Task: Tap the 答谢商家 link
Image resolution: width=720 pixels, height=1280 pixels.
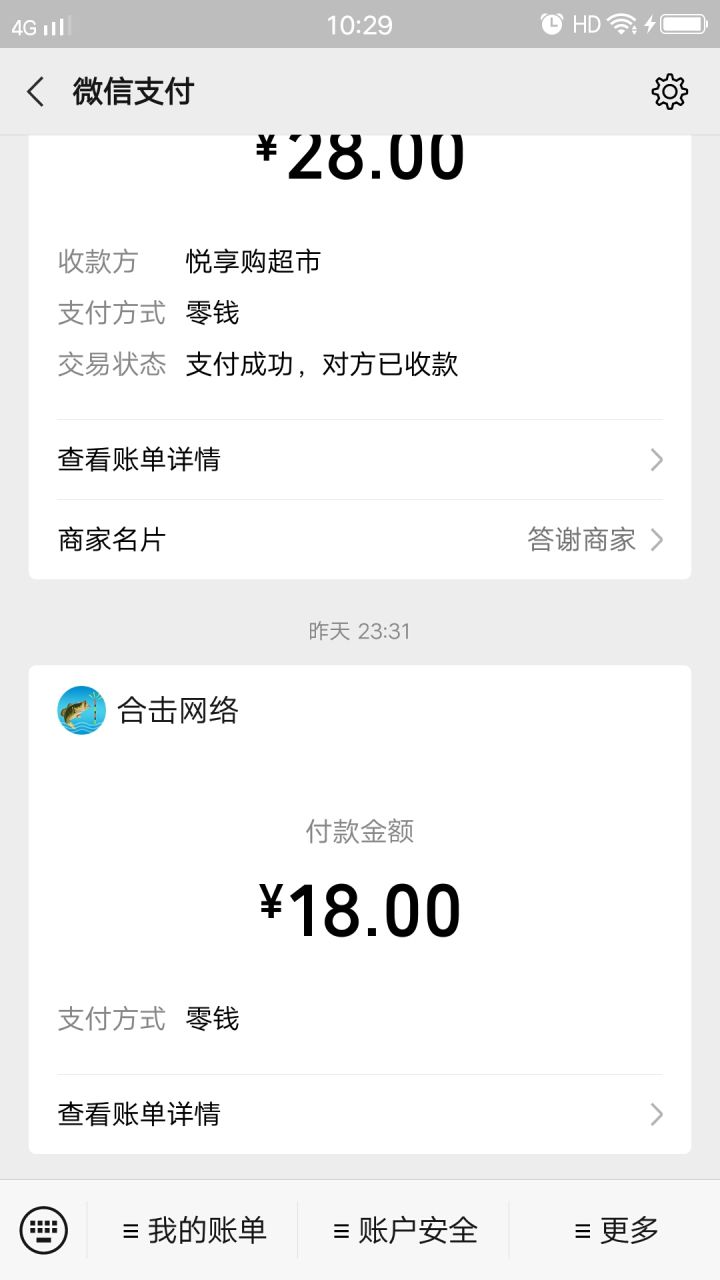Action: point(581,539)
